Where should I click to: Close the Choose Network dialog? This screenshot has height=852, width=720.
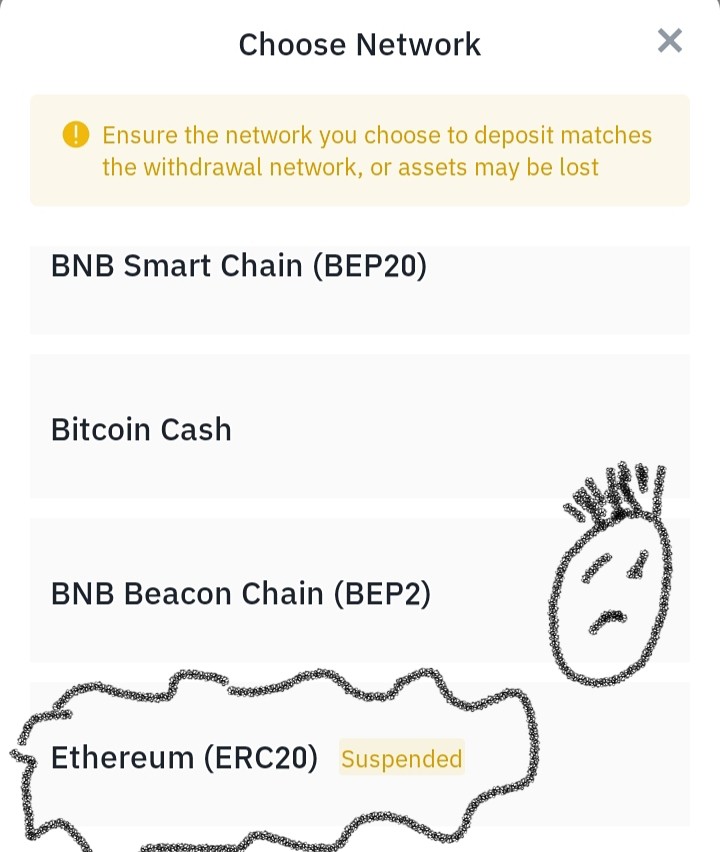(669, 41)
